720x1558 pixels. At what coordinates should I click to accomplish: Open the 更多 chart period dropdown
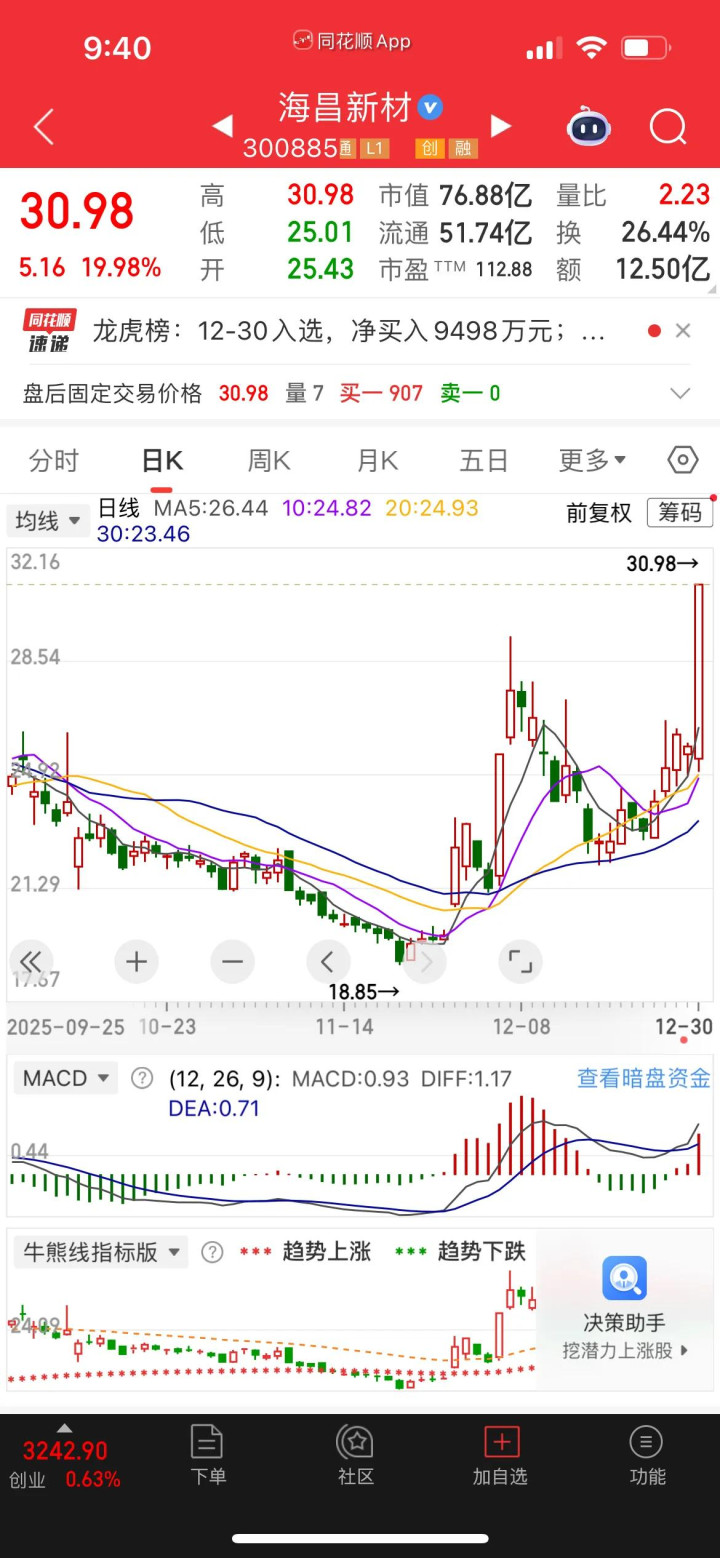592,461
